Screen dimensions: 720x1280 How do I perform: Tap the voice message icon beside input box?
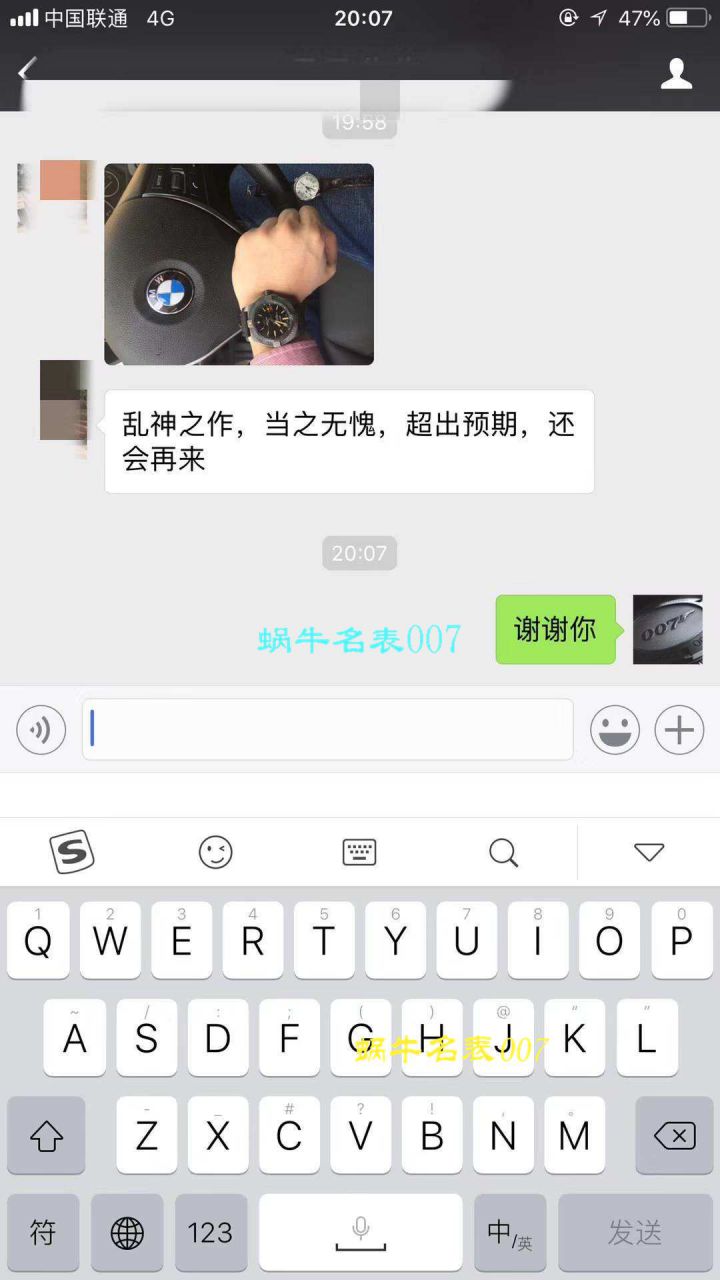[40, 730]
